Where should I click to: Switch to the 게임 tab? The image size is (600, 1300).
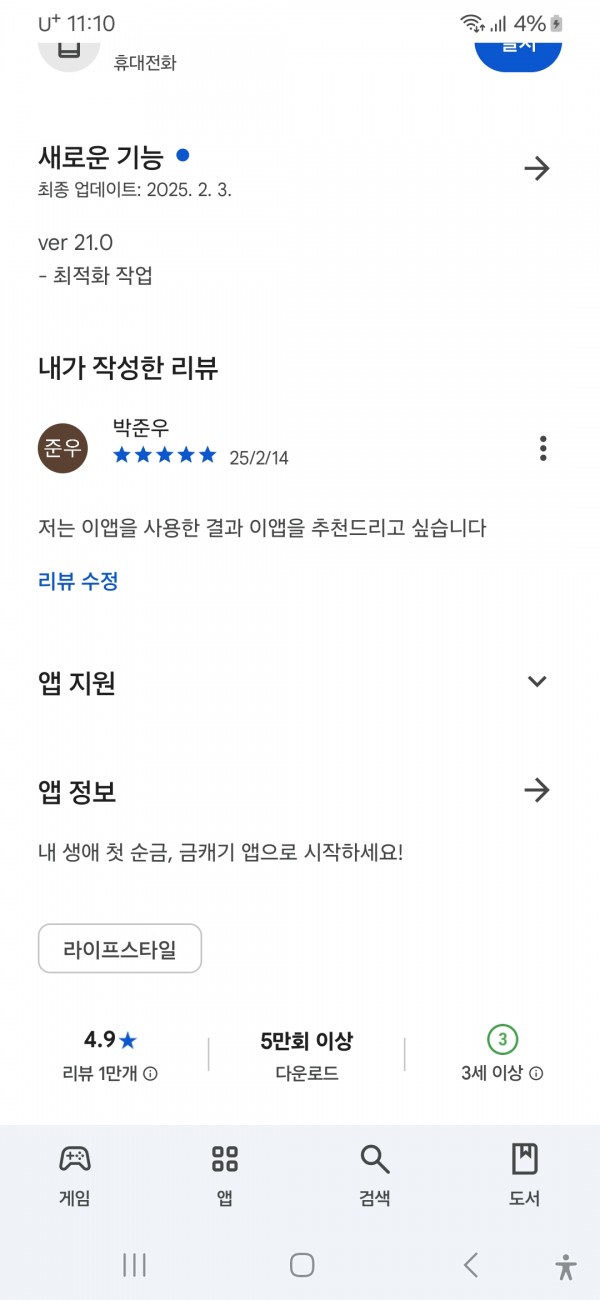(x=75, y=1175)
